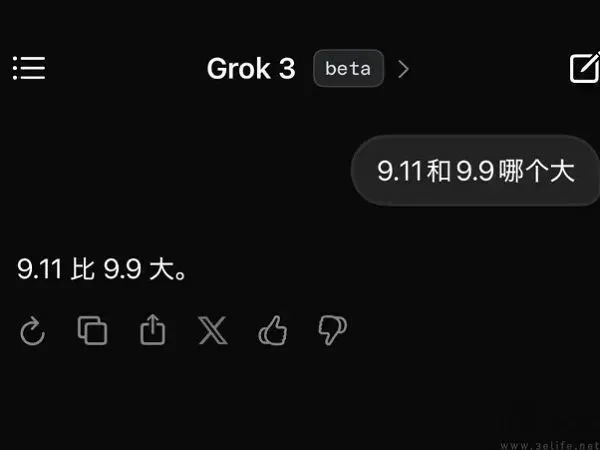Screen dimensions: 600x450
Task: Like the response with thumbs up
Action: click(x=272, y=330)
